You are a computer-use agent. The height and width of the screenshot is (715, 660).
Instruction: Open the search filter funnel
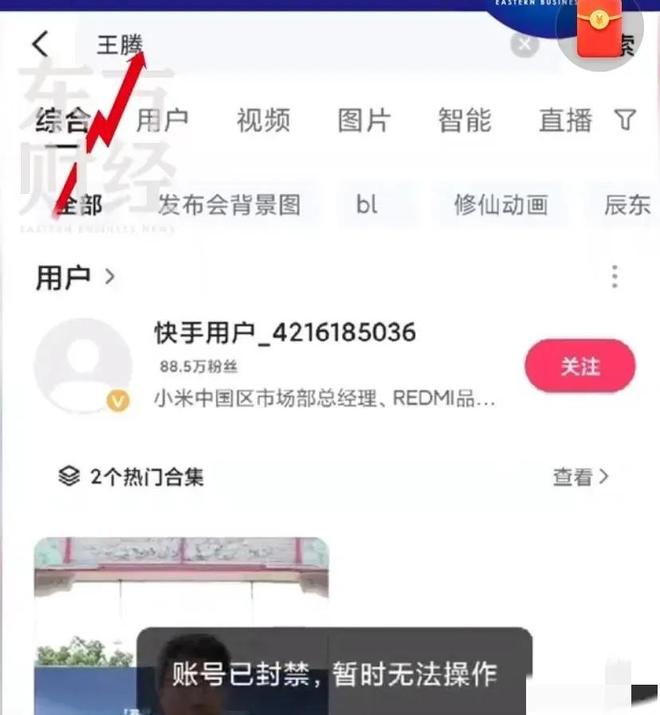pos(625,121)
